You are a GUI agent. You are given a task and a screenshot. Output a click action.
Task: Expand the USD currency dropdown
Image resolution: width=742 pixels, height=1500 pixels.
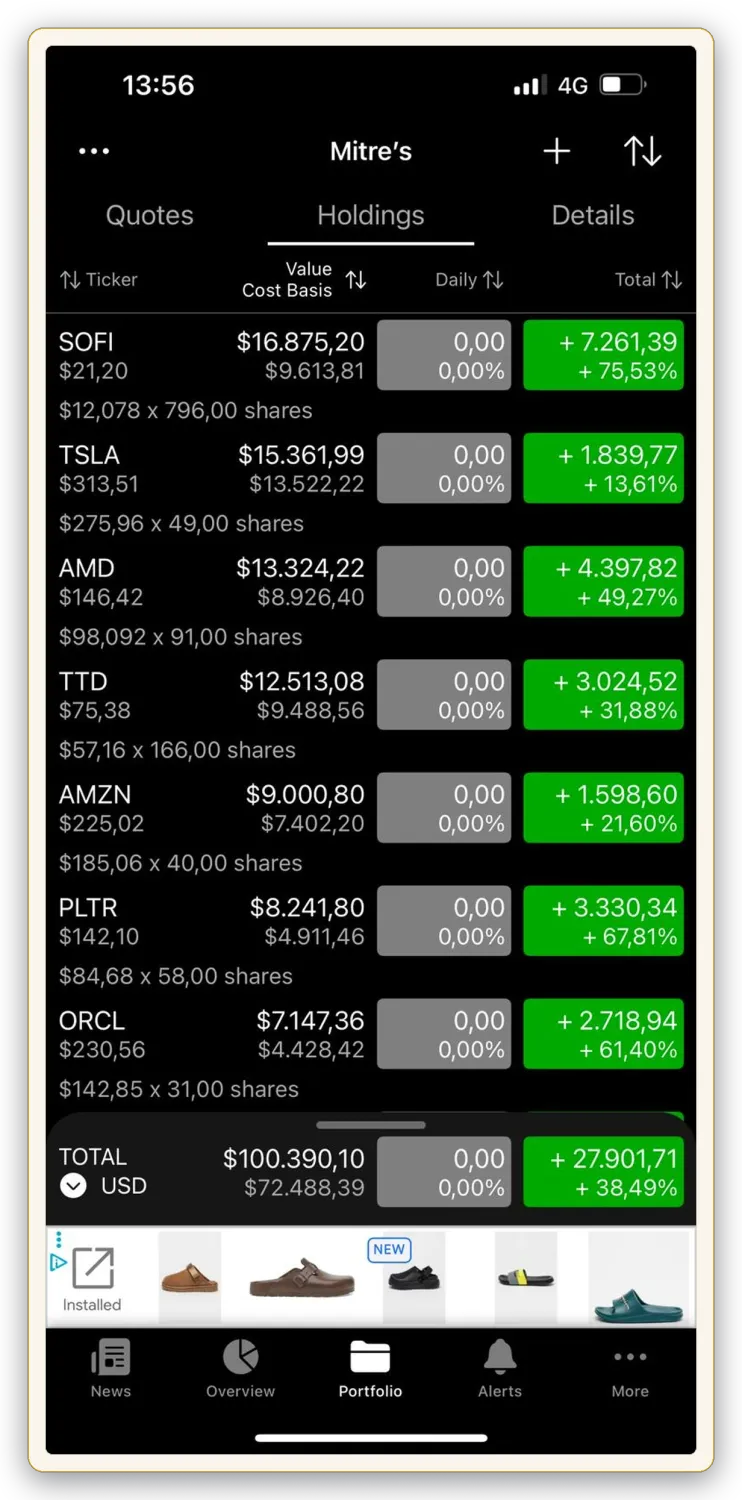[x=103, y=1186]
